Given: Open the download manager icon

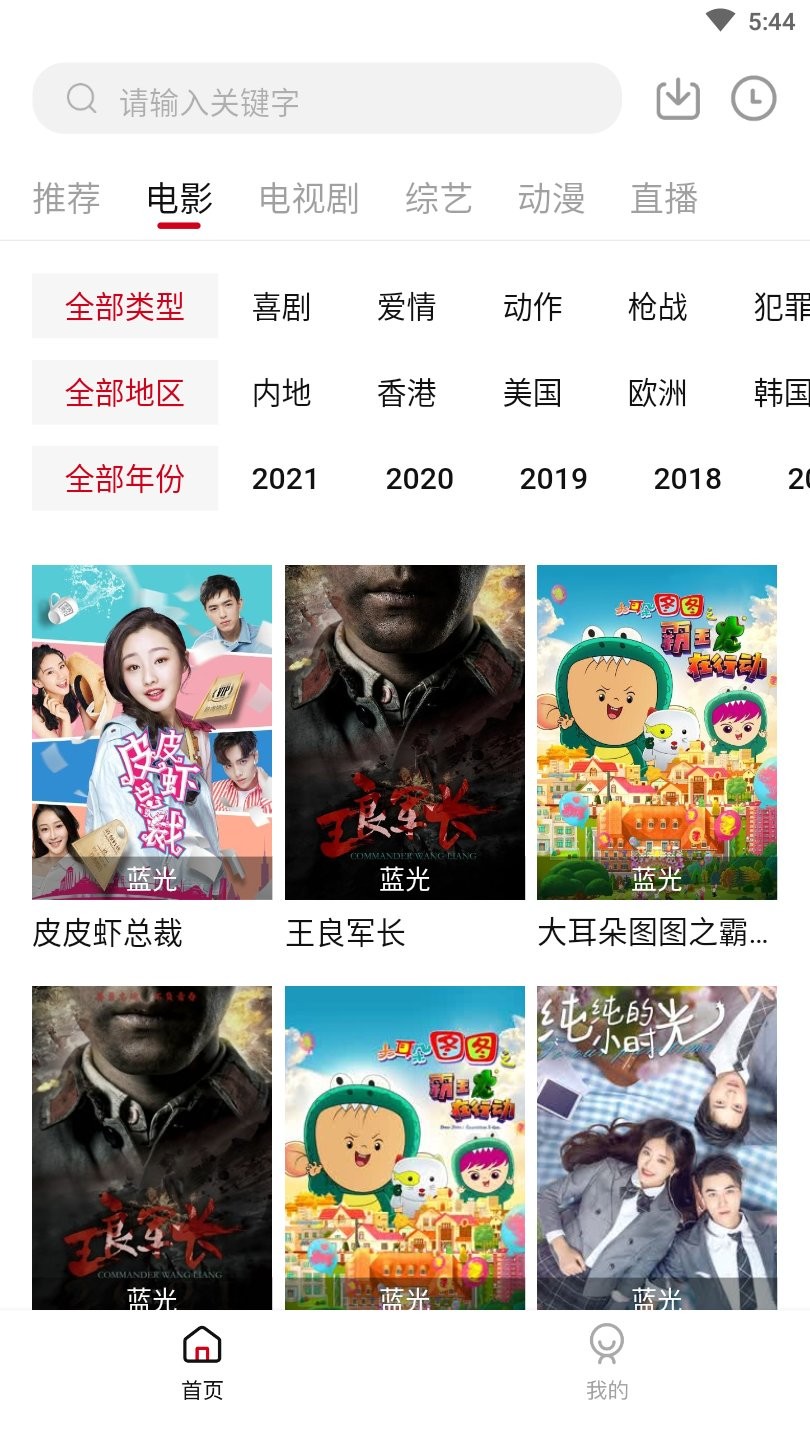Looking at the screenshot, I should (x=677, y=98).
